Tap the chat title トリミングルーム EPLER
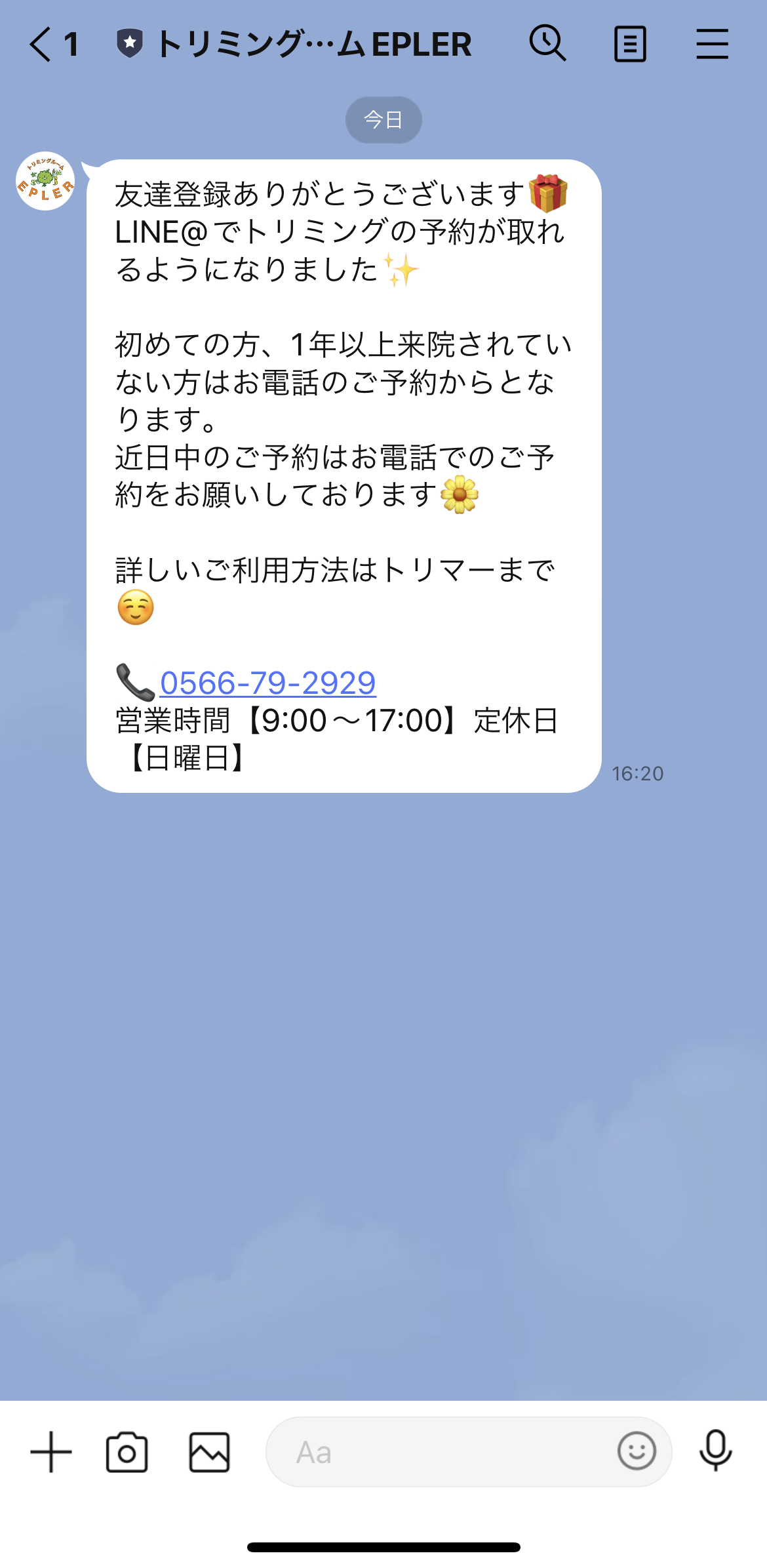This screenshot has width=767, height=1568. pyautogui.click(x=315, y=43)
